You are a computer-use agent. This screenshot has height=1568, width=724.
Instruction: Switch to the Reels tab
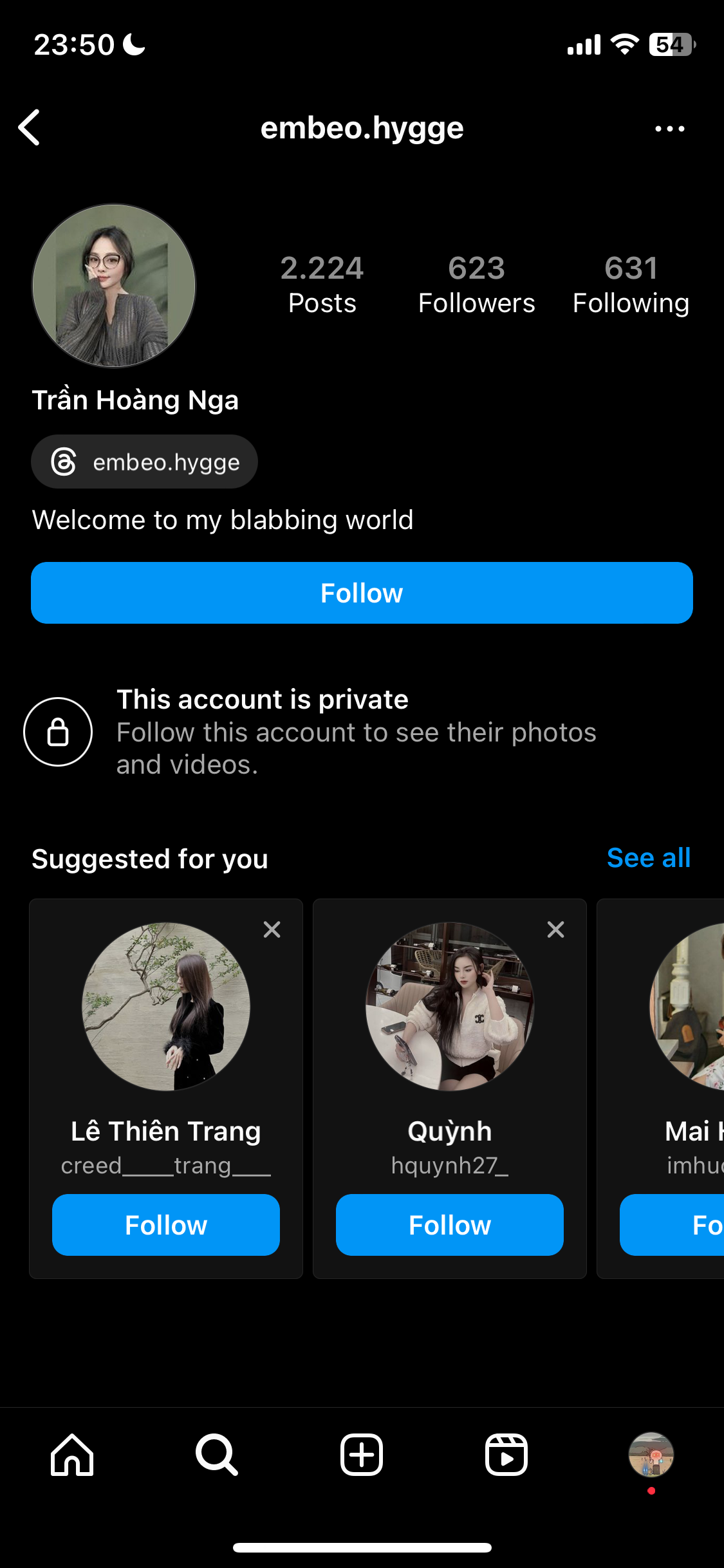click(506, 1455)
